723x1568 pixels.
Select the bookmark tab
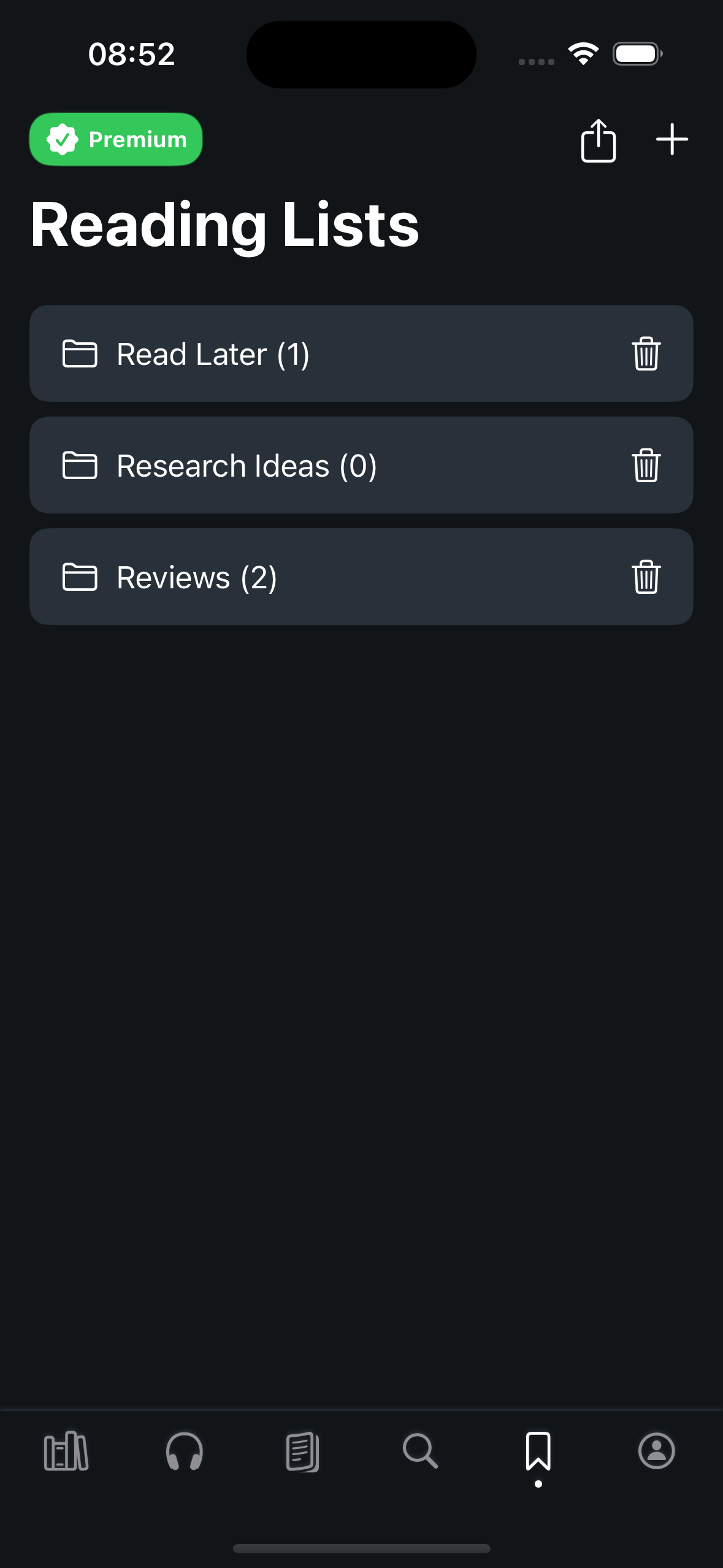point(538,1451)
